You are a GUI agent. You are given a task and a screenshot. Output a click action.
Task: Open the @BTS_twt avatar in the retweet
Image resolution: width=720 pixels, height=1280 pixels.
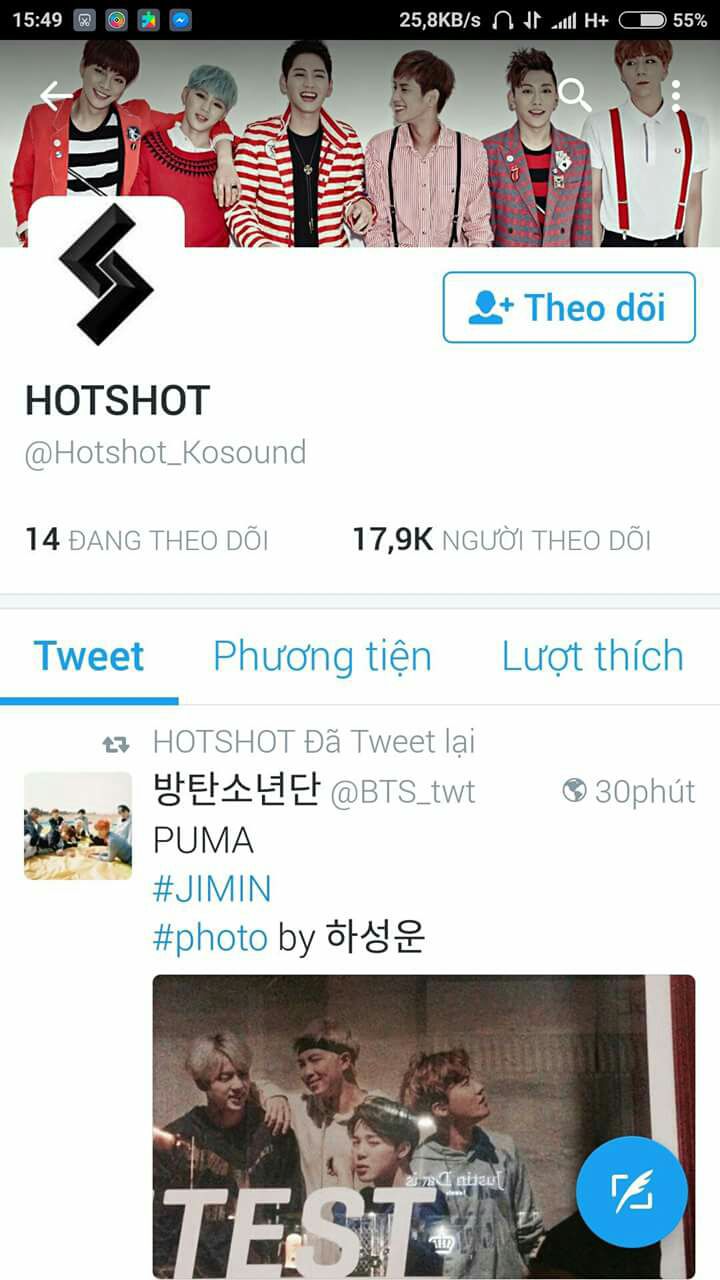tap(78, 826)
